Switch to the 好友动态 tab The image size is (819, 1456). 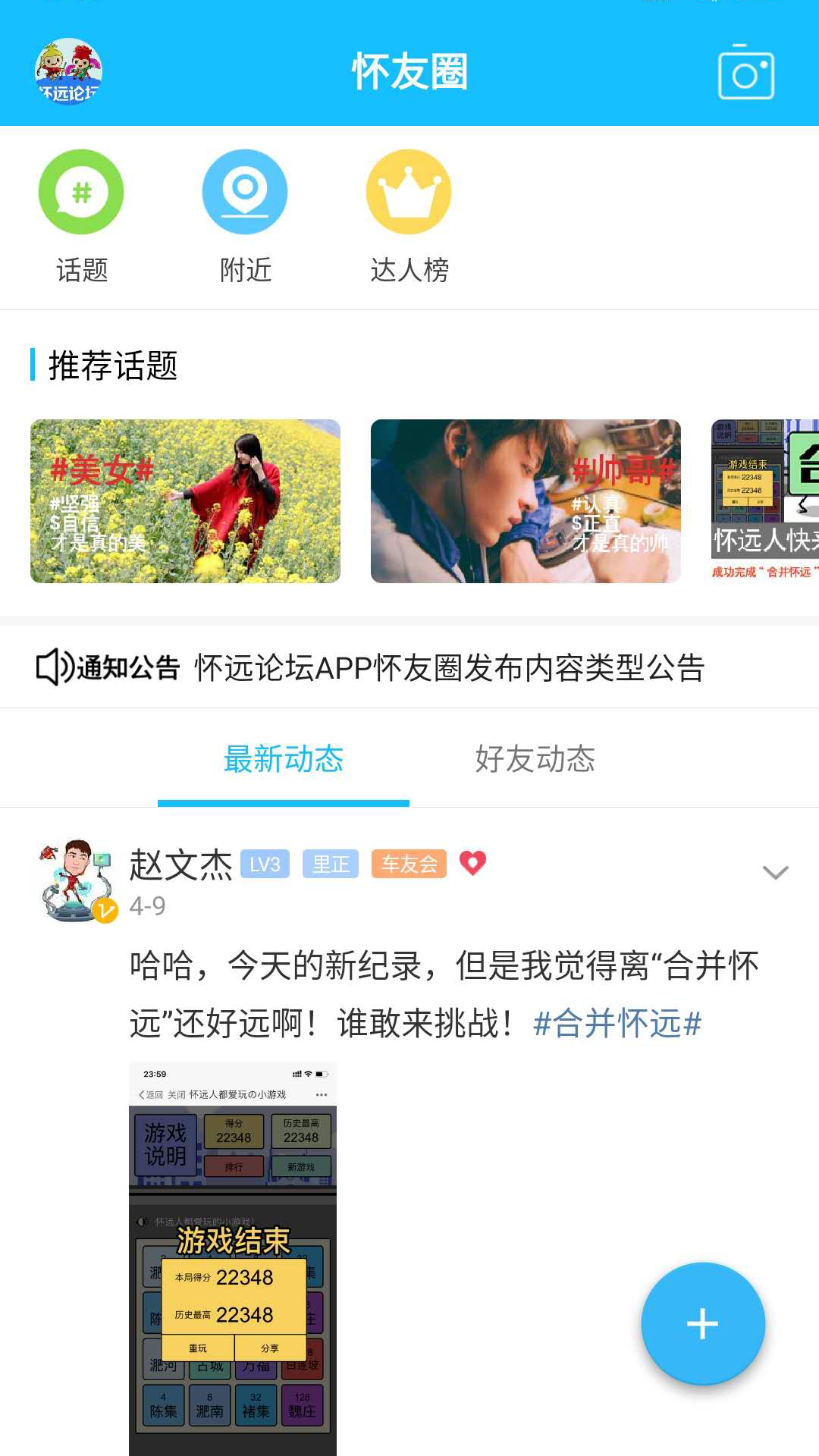[537, 759]
